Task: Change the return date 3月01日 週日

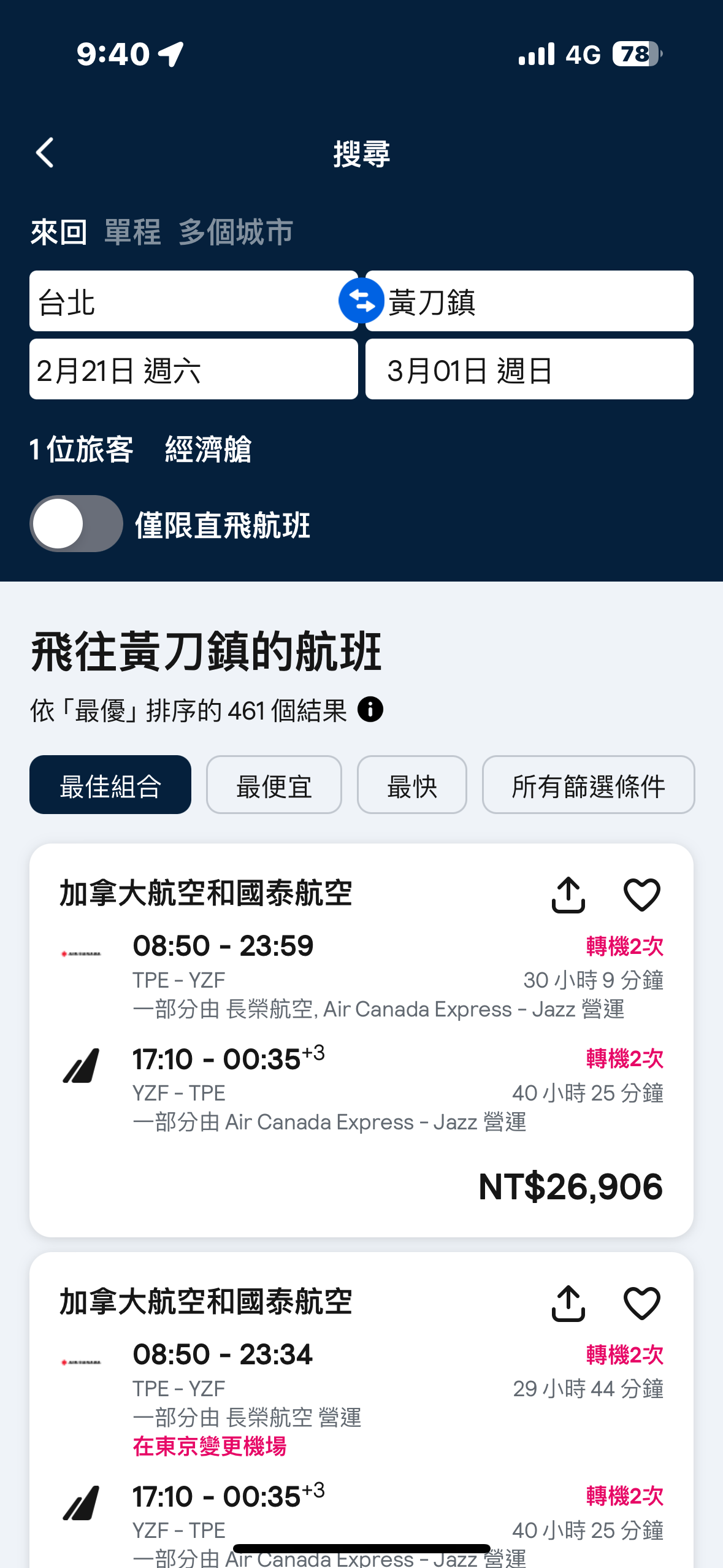Action: pyautogui.click(x=529, y=369)
